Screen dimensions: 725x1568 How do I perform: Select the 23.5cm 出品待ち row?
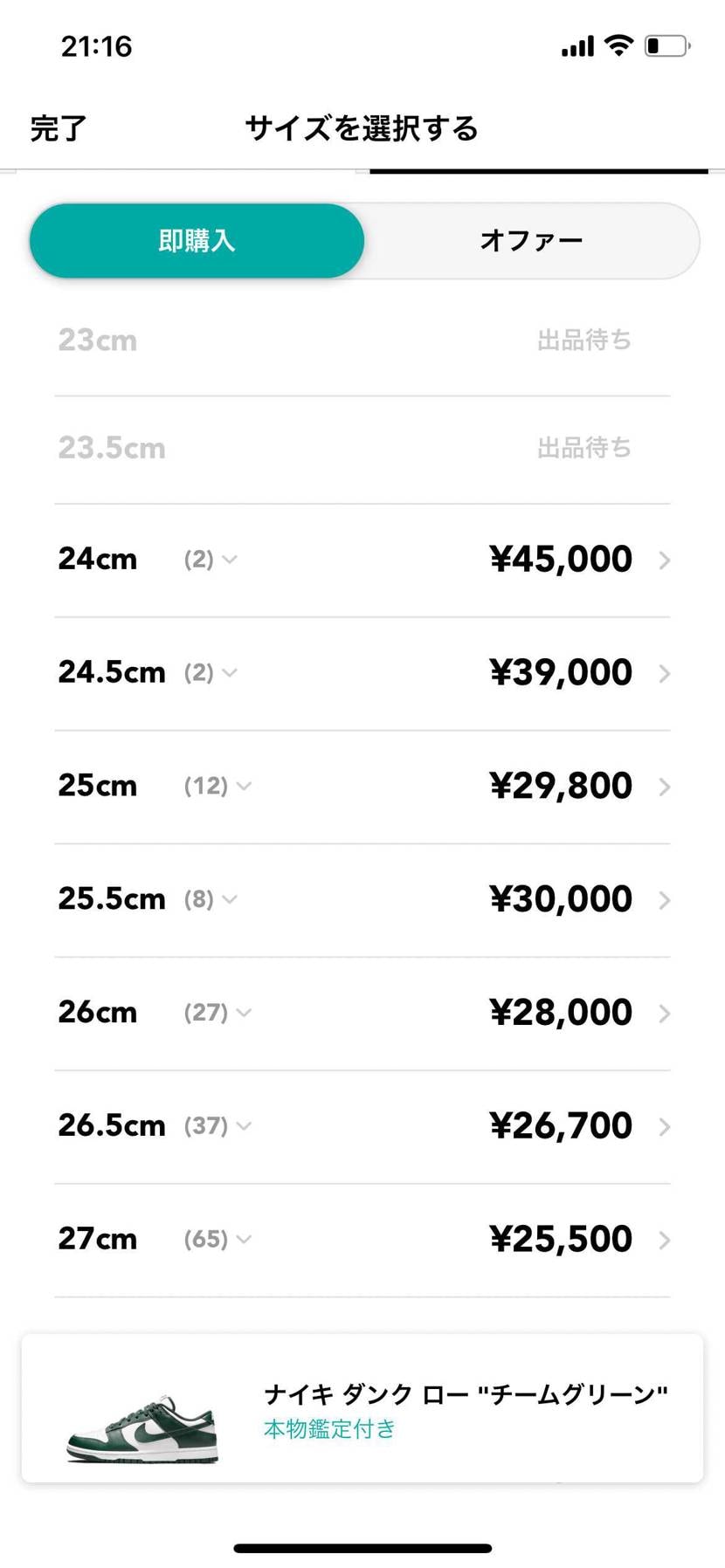tap(362, 447)
